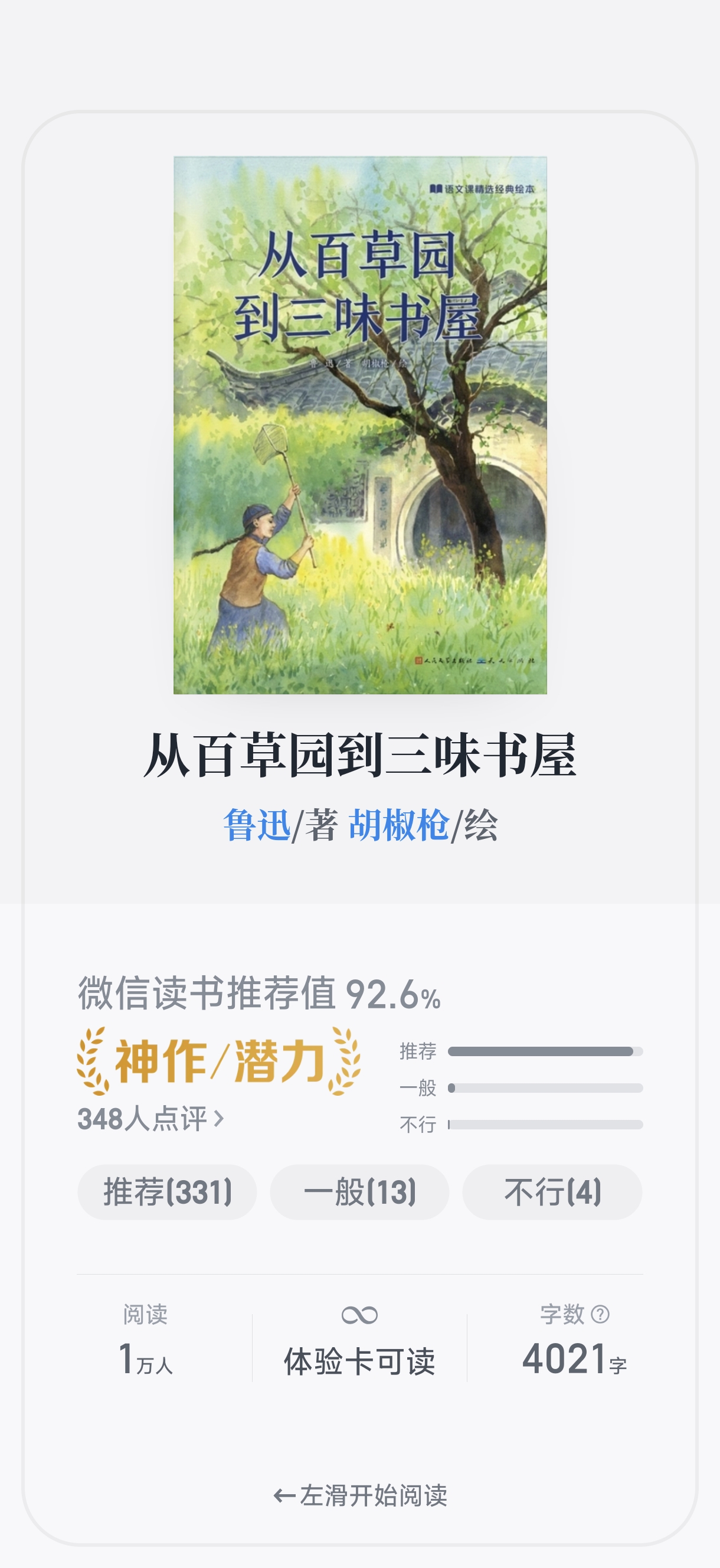The width and height of the screenshot is (720, 1568).
Task: Open the book cover image
Action: pyautogui.click(x=359, y=425)
